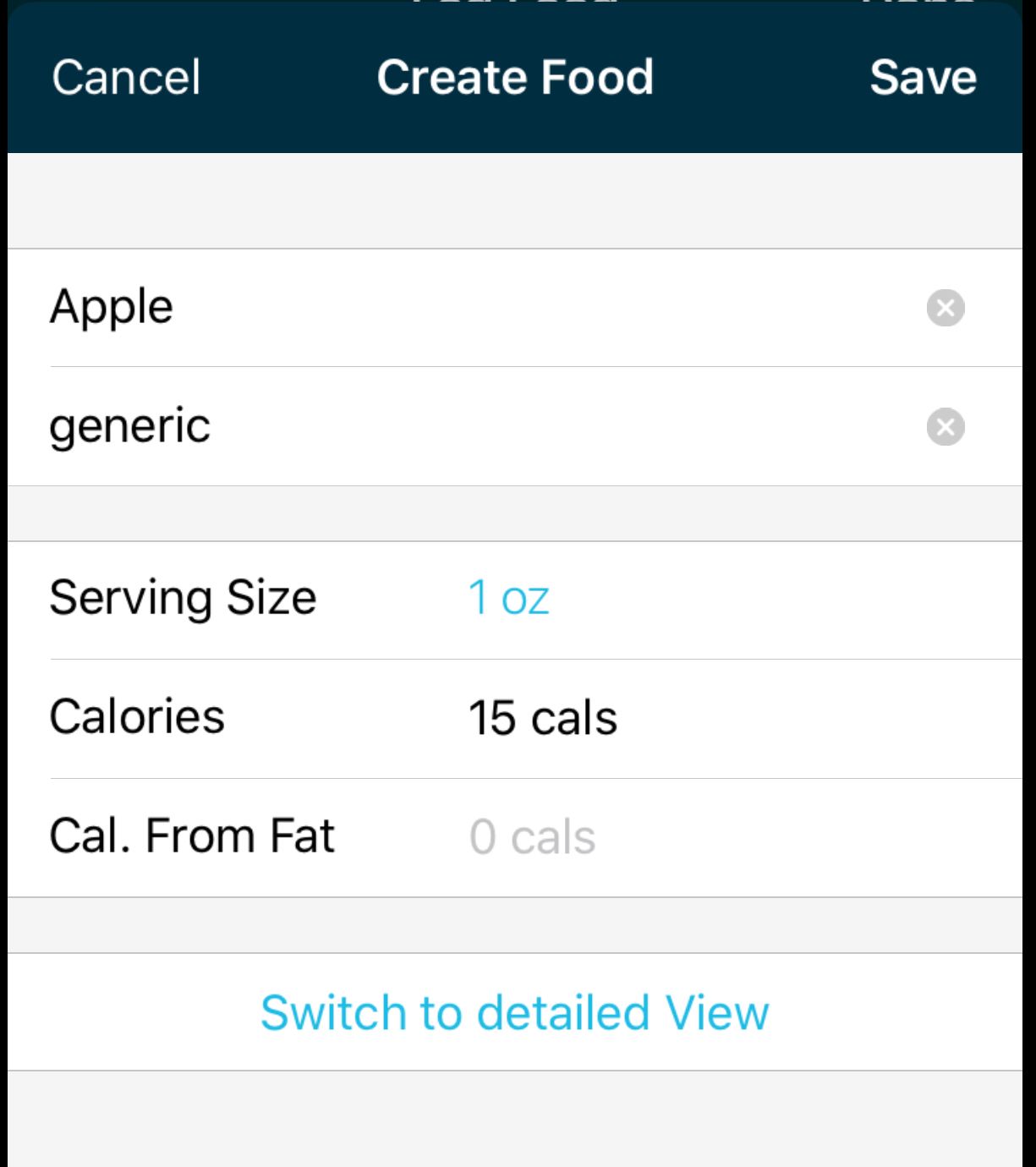The height and width of the screenshot is (1167, 1036).
Task: Cancel creating the food
Action: coord(125,77)
